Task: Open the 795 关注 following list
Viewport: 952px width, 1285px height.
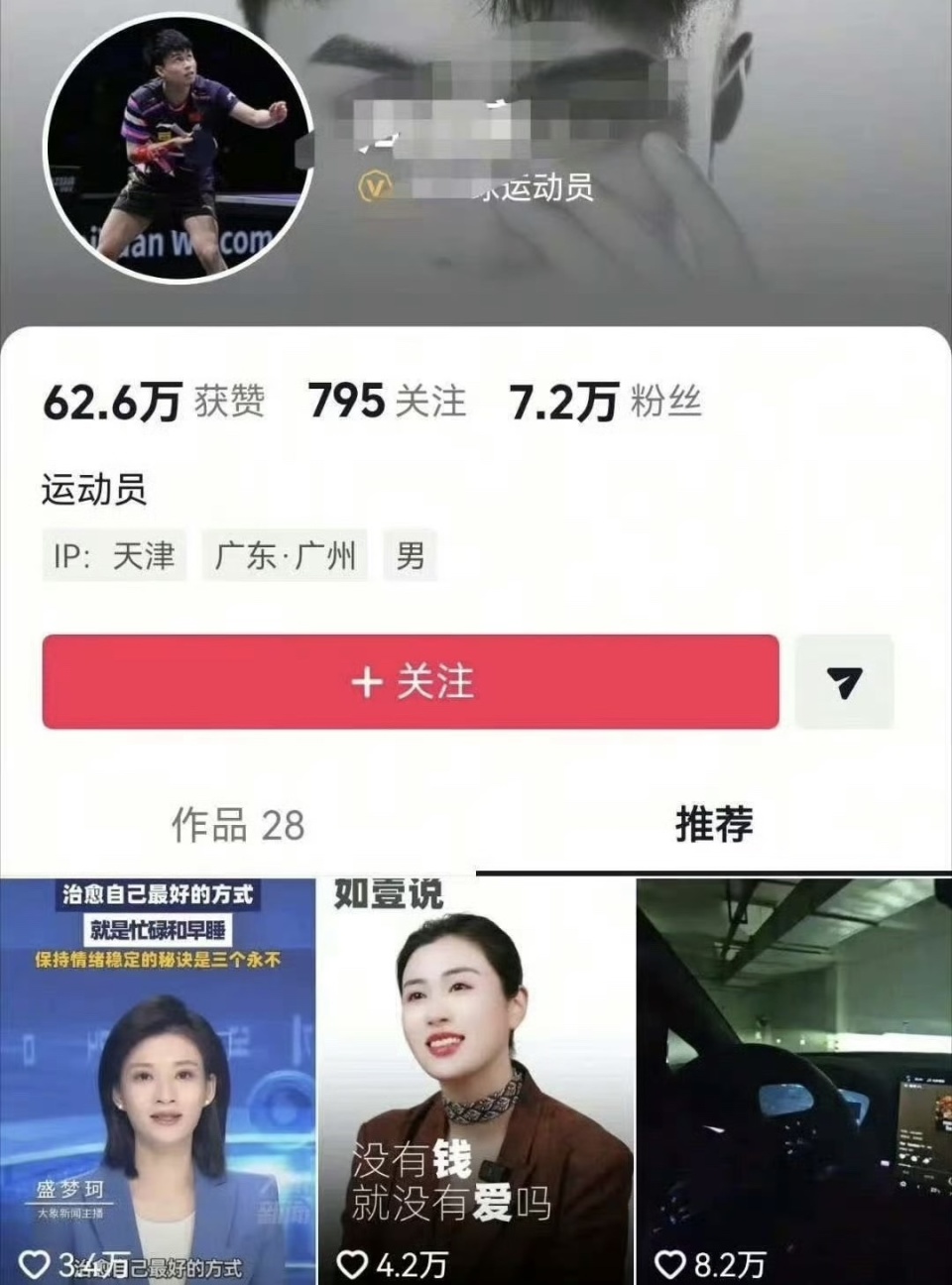Action: [387, 401]
